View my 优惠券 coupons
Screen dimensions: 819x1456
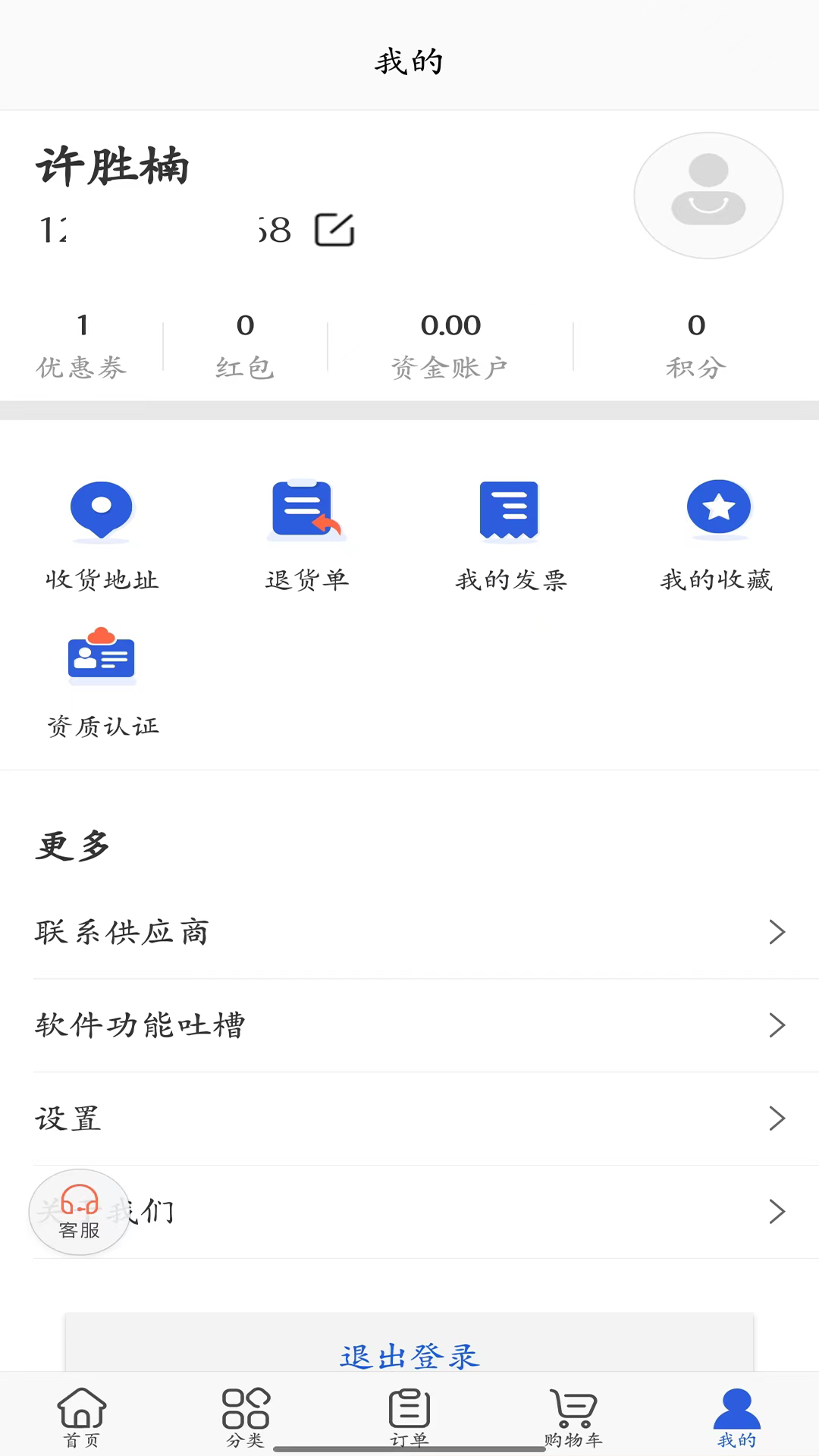point(82,346)
